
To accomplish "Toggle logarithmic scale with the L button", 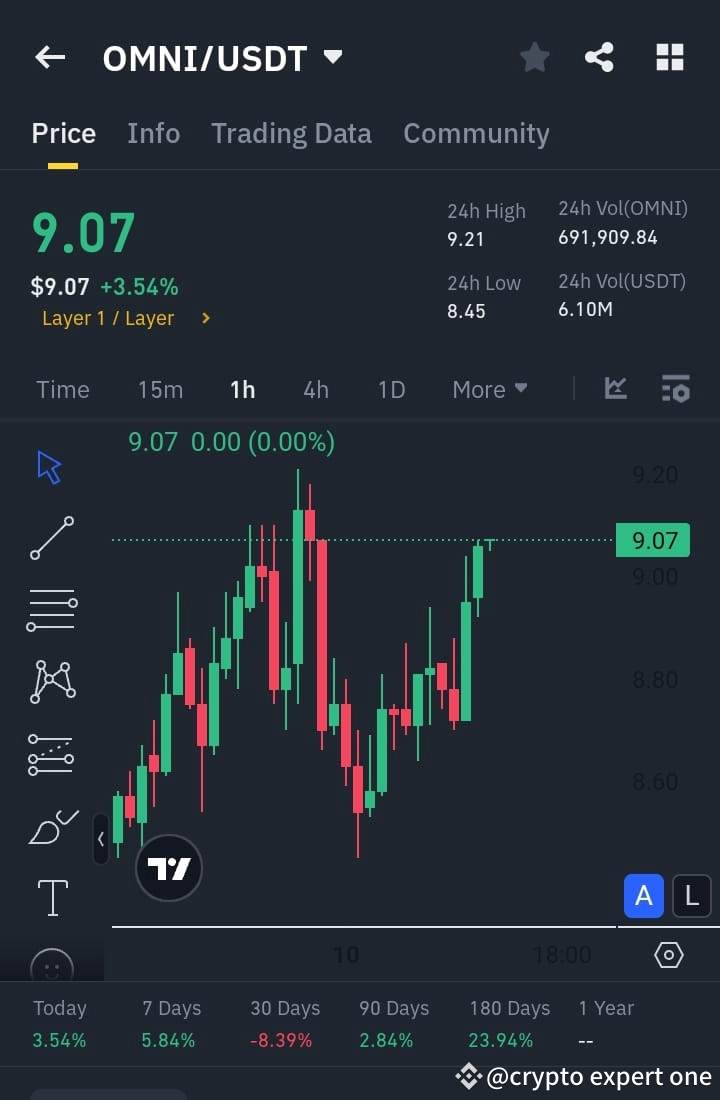I will 692,896.
